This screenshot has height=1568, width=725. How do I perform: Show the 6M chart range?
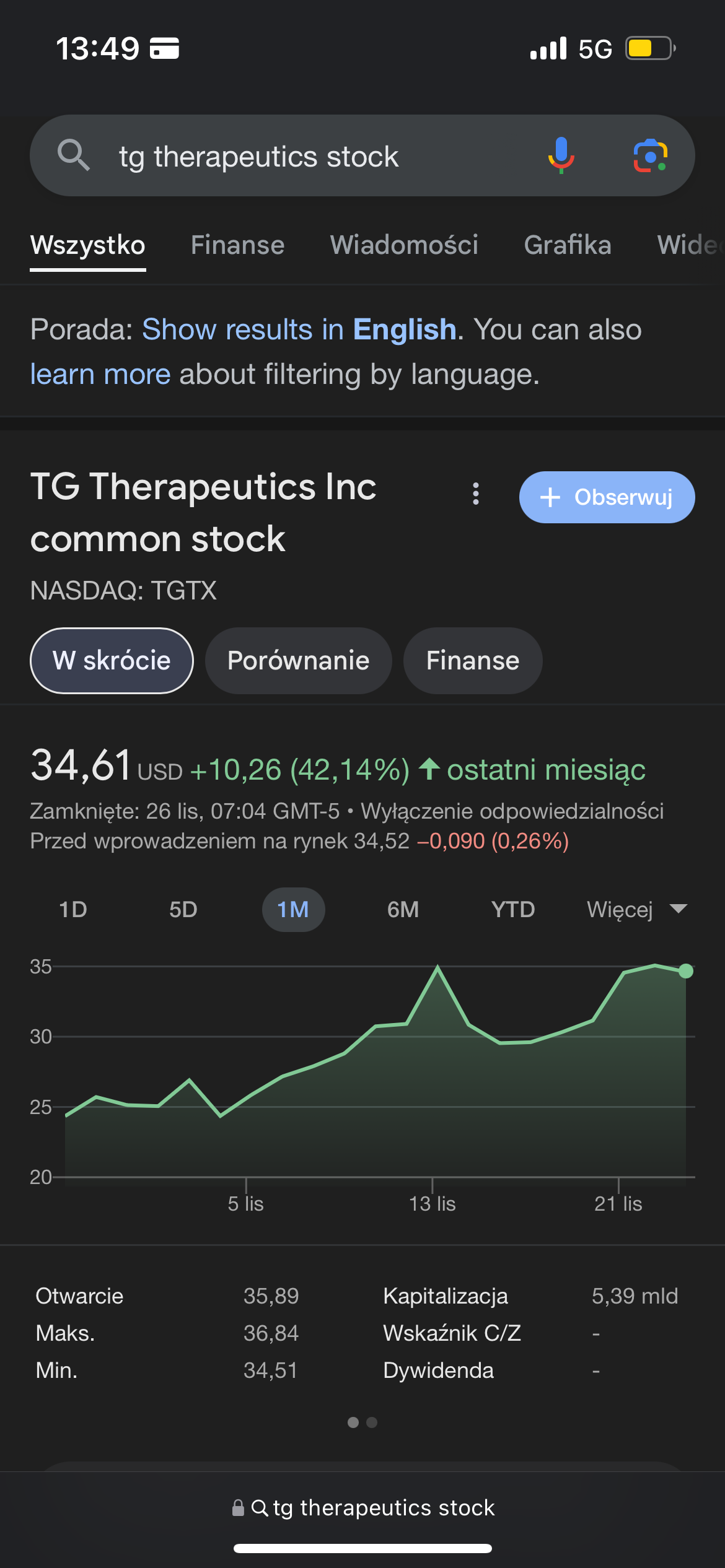pos(403,910)
